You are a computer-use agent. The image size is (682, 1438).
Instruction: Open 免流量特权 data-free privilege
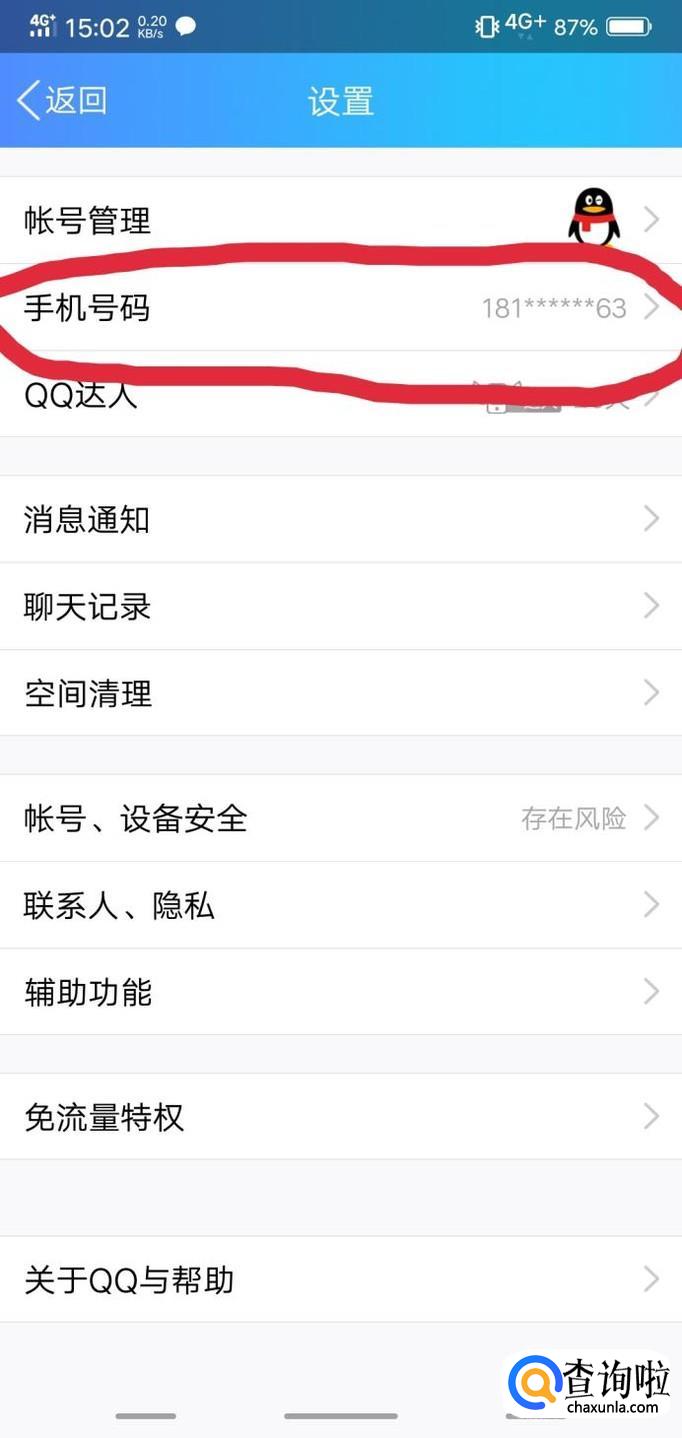pyautogui.click(x=341, y=1117)
